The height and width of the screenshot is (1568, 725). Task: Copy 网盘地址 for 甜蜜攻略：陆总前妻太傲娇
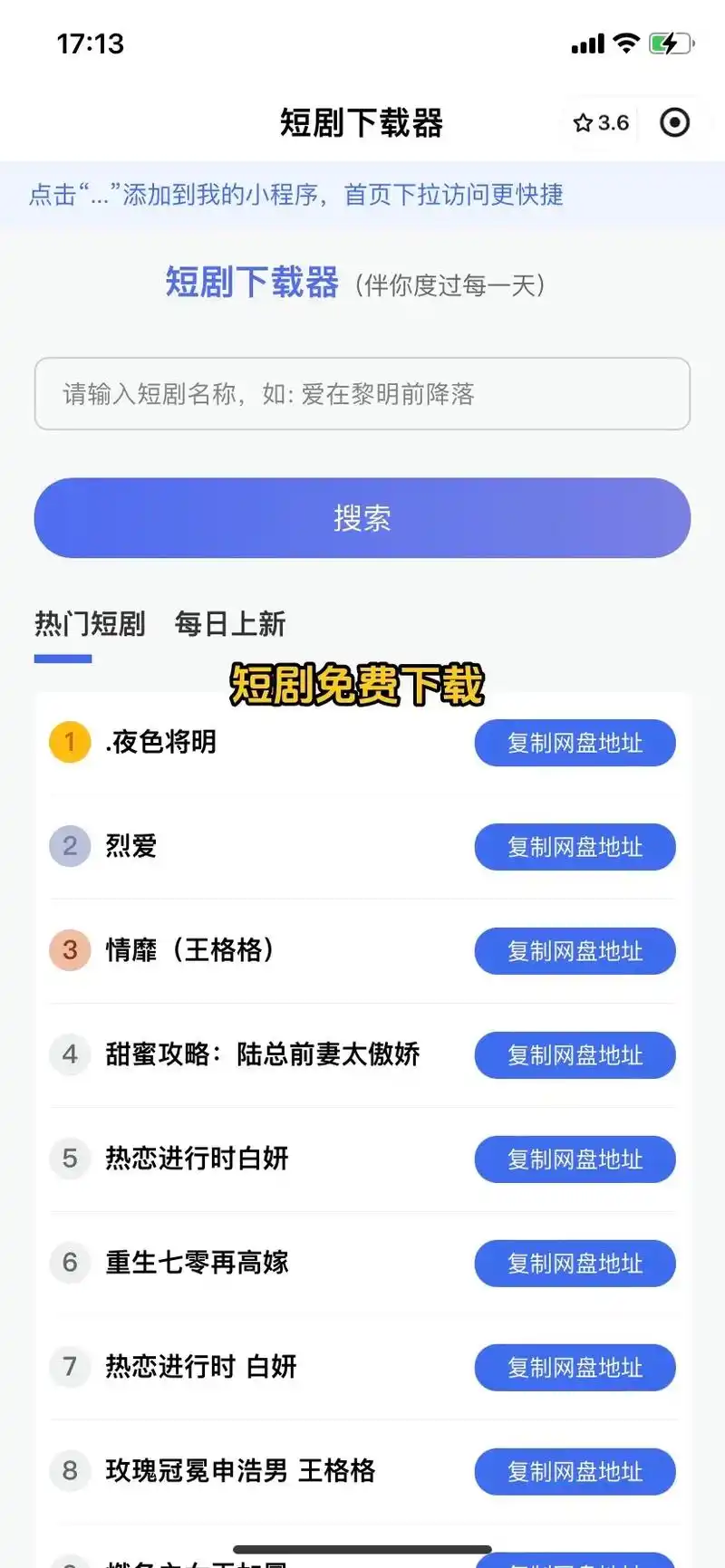point(575,1055)
